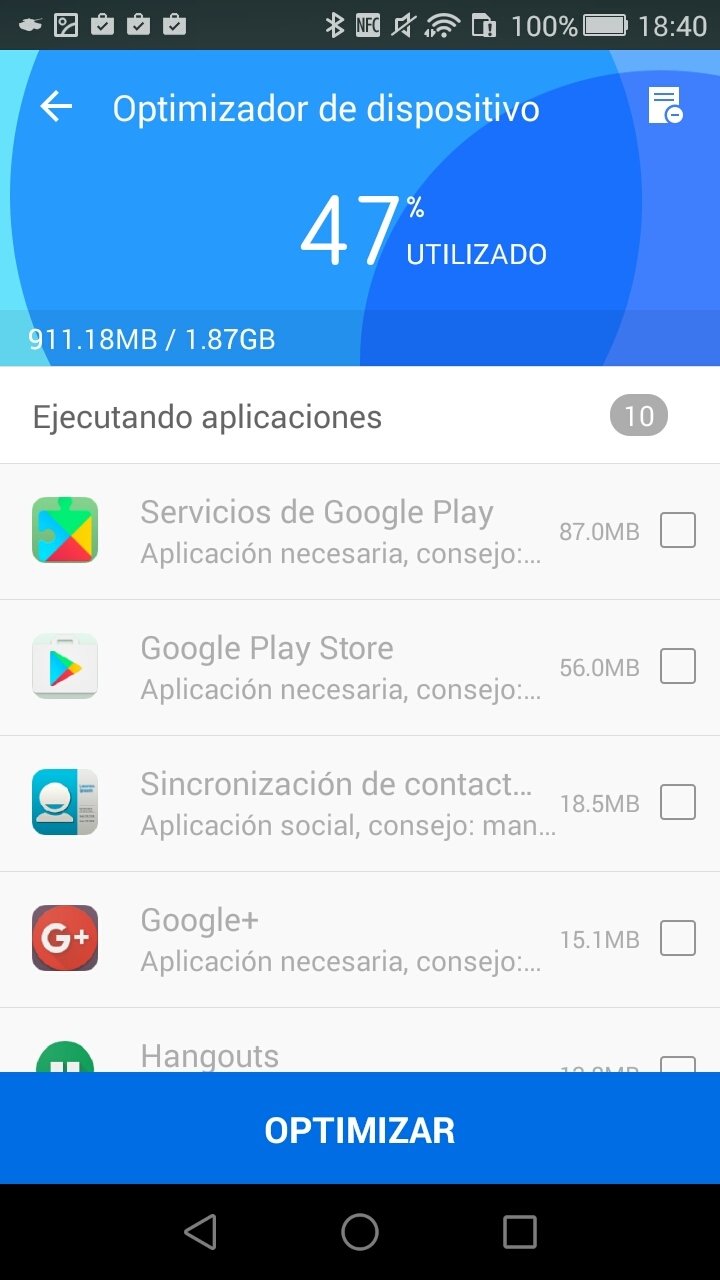Image resolution: width=720 pixels, height=1280 pixels.
Task: Tap the system home button
Action: pyautogui.click(x=360, y=1232)
